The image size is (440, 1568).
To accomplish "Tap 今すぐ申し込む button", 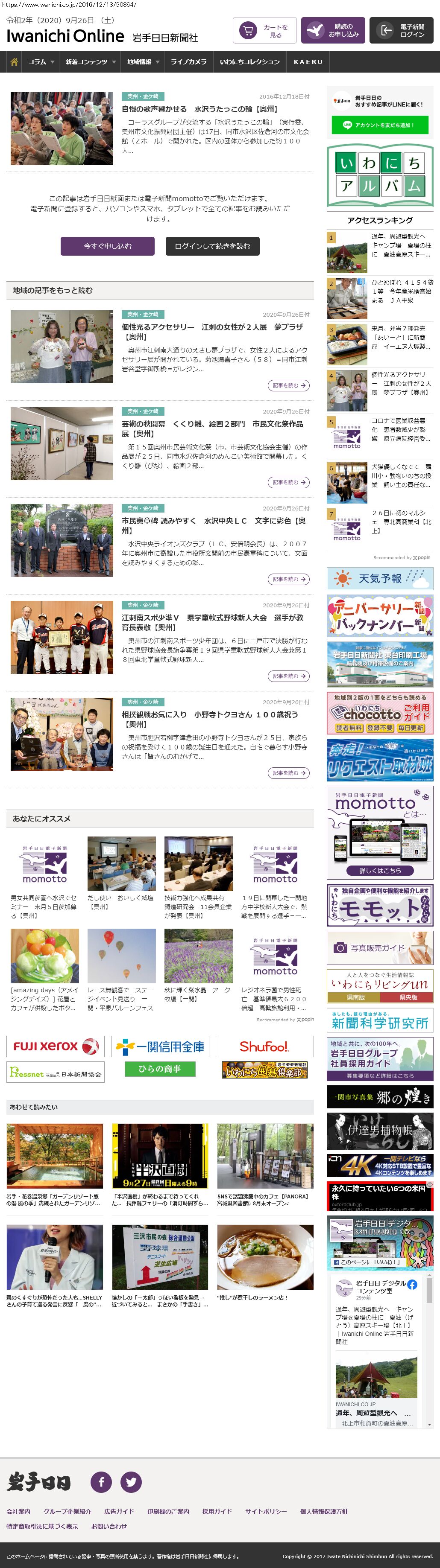I will (107, 246).
